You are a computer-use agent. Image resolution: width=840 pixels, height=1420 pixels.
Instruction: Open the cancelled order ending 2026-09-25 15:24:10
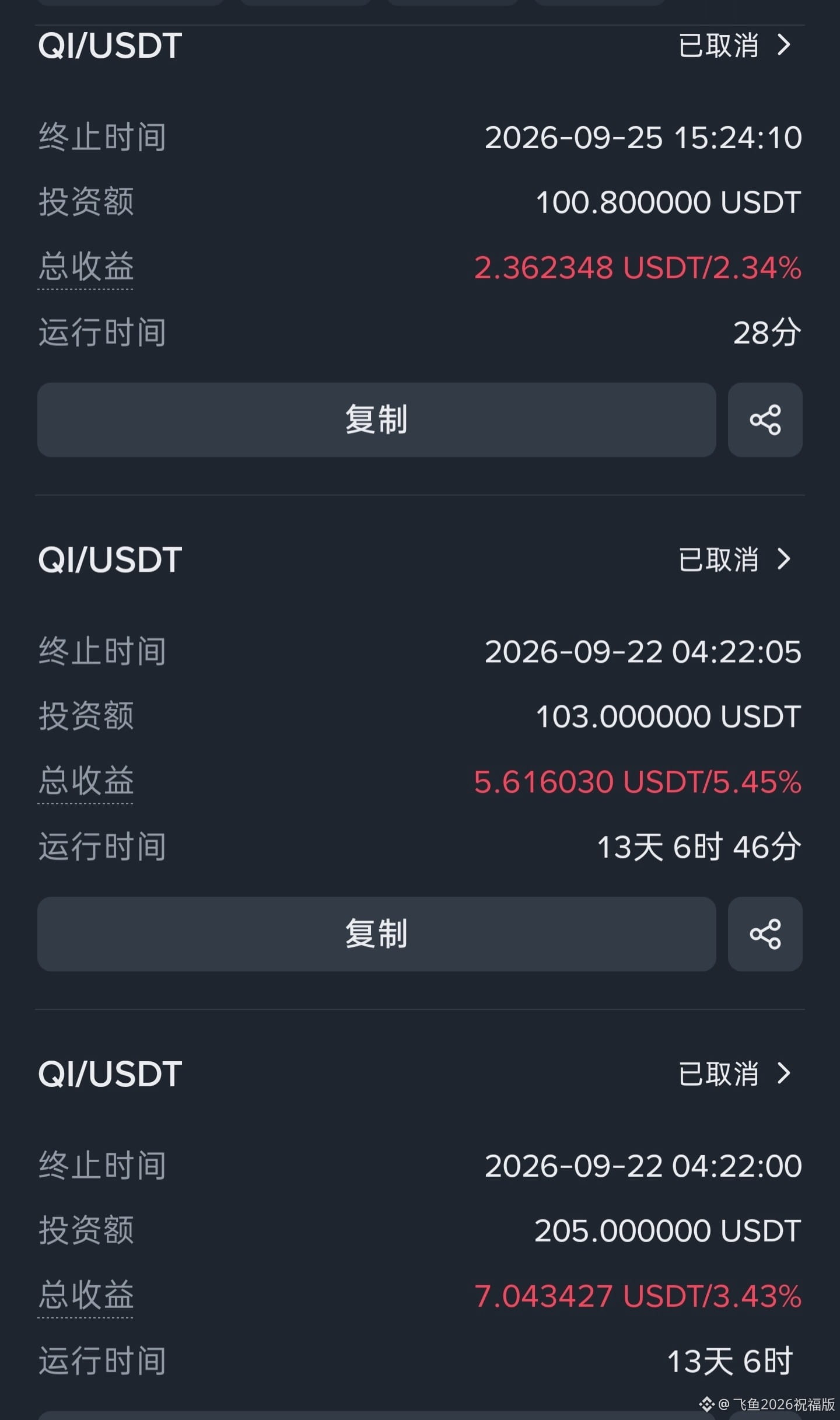[x=735, y=46]
